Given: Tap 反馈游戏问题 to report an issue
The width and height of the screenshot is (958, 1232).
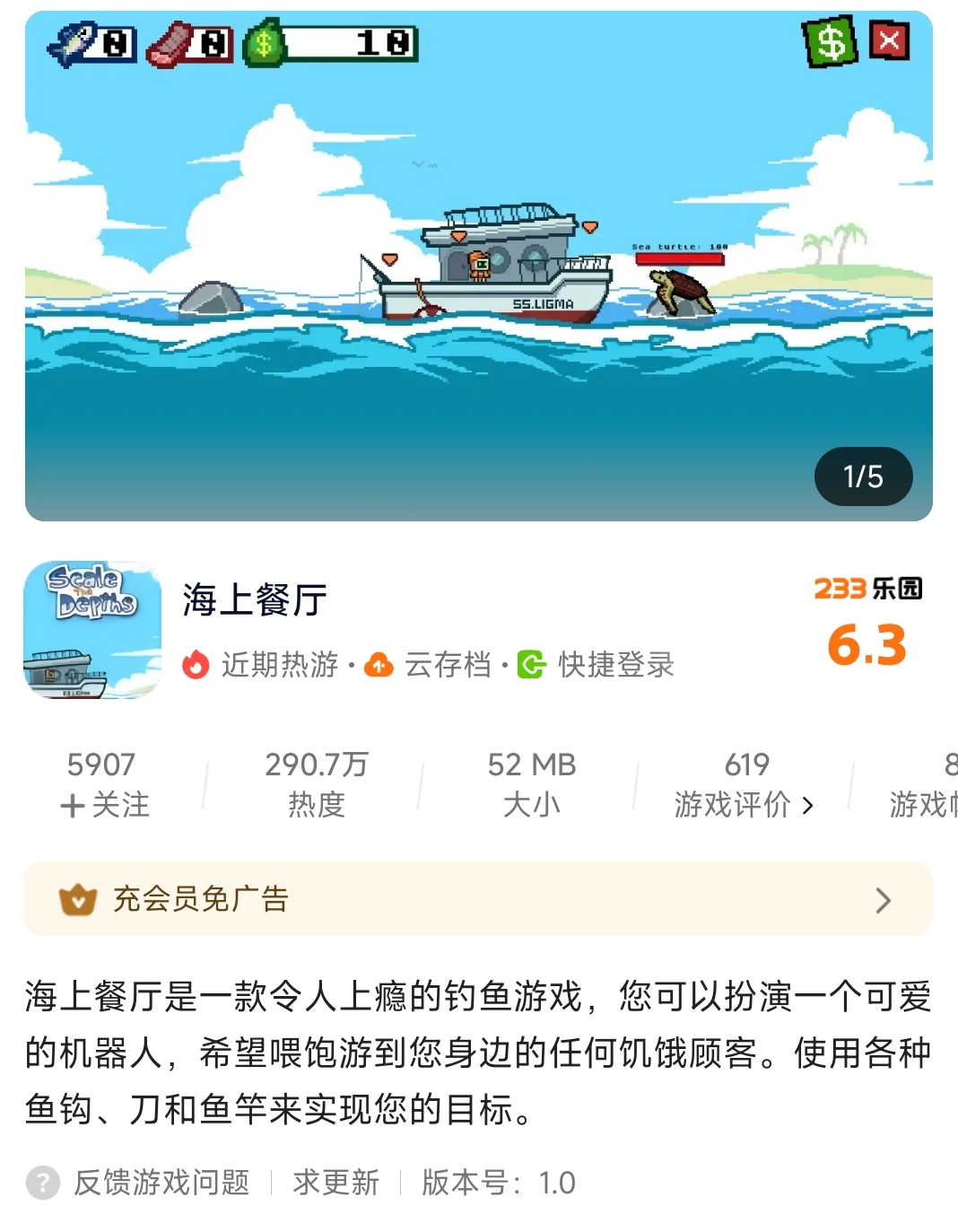Looking at the screenshot, I should click(161, 1183).
